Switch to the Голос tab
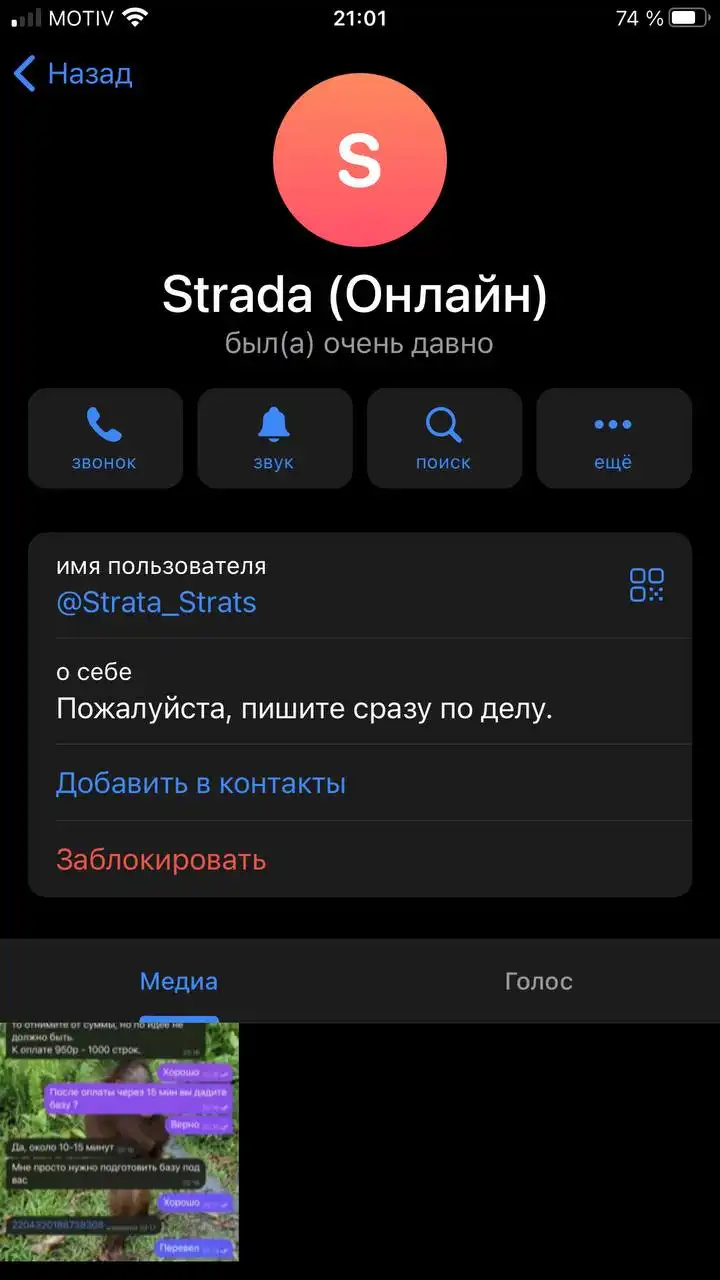The image size is (720, 1280). [x=539, y=981]
